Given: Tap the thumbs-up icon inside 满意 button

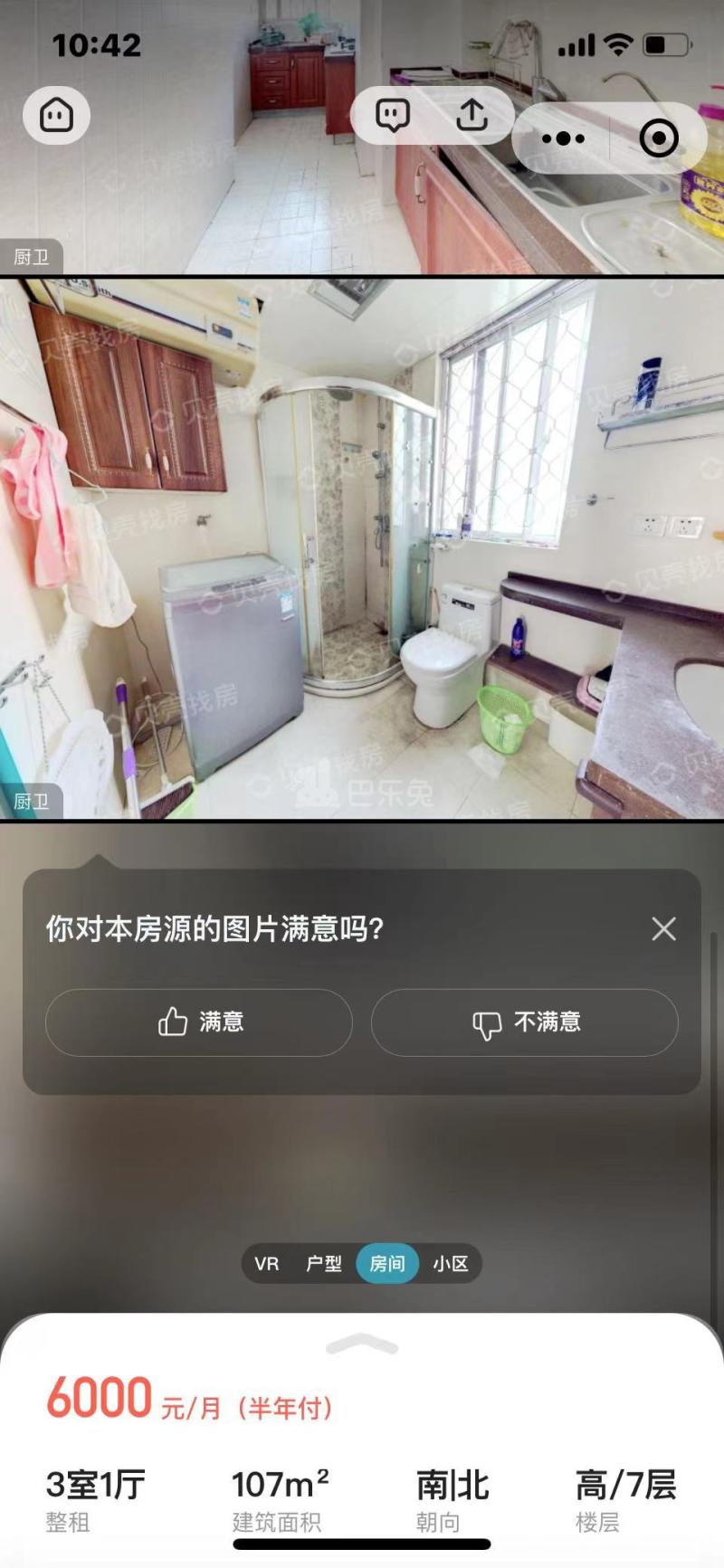Looking at the screenshot, I should coord(172,1022).
